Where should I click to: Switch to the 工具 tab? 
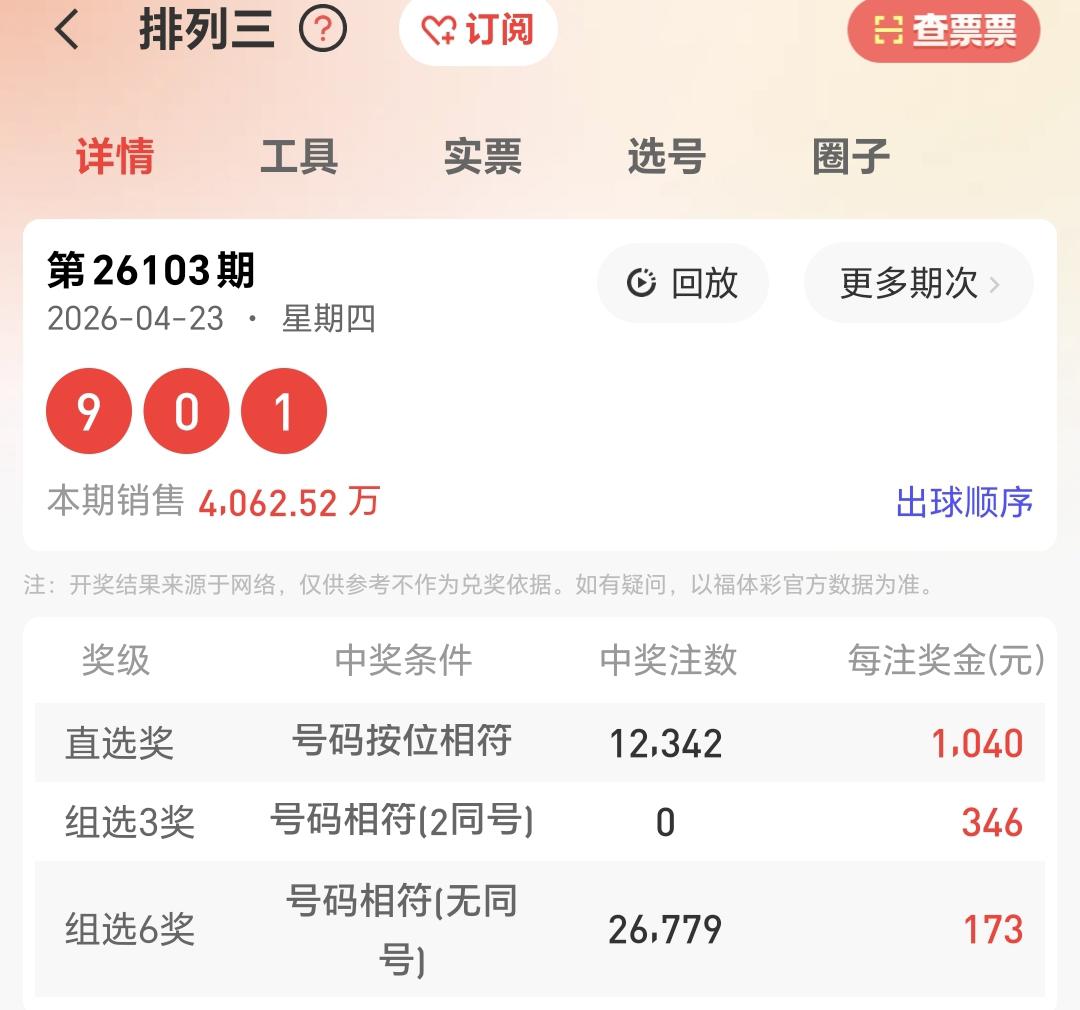coord(299,157)
